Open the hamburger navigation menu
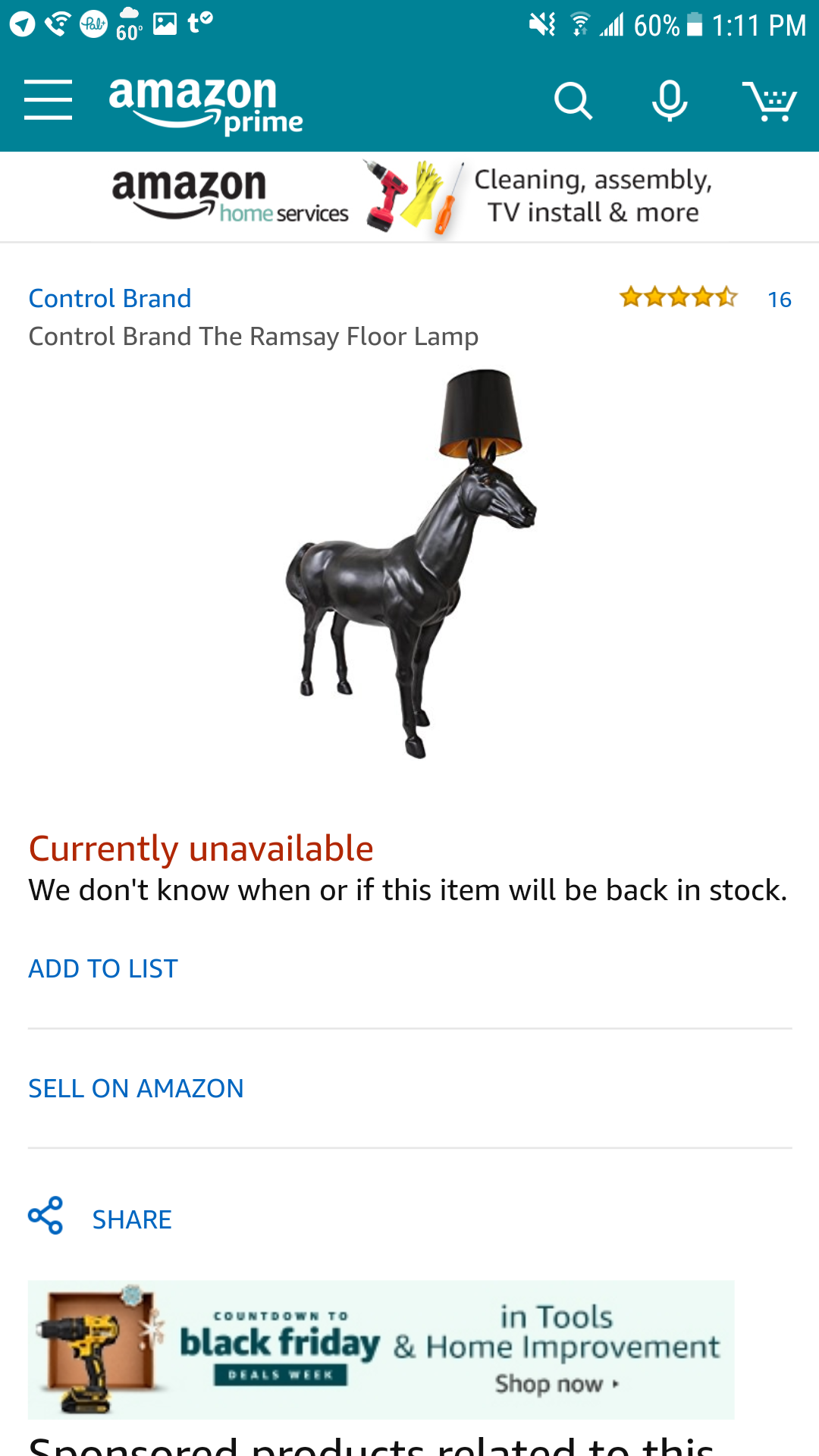This screenshot has width=819, height=1456. pyautogui.click(x=48, y=100)
